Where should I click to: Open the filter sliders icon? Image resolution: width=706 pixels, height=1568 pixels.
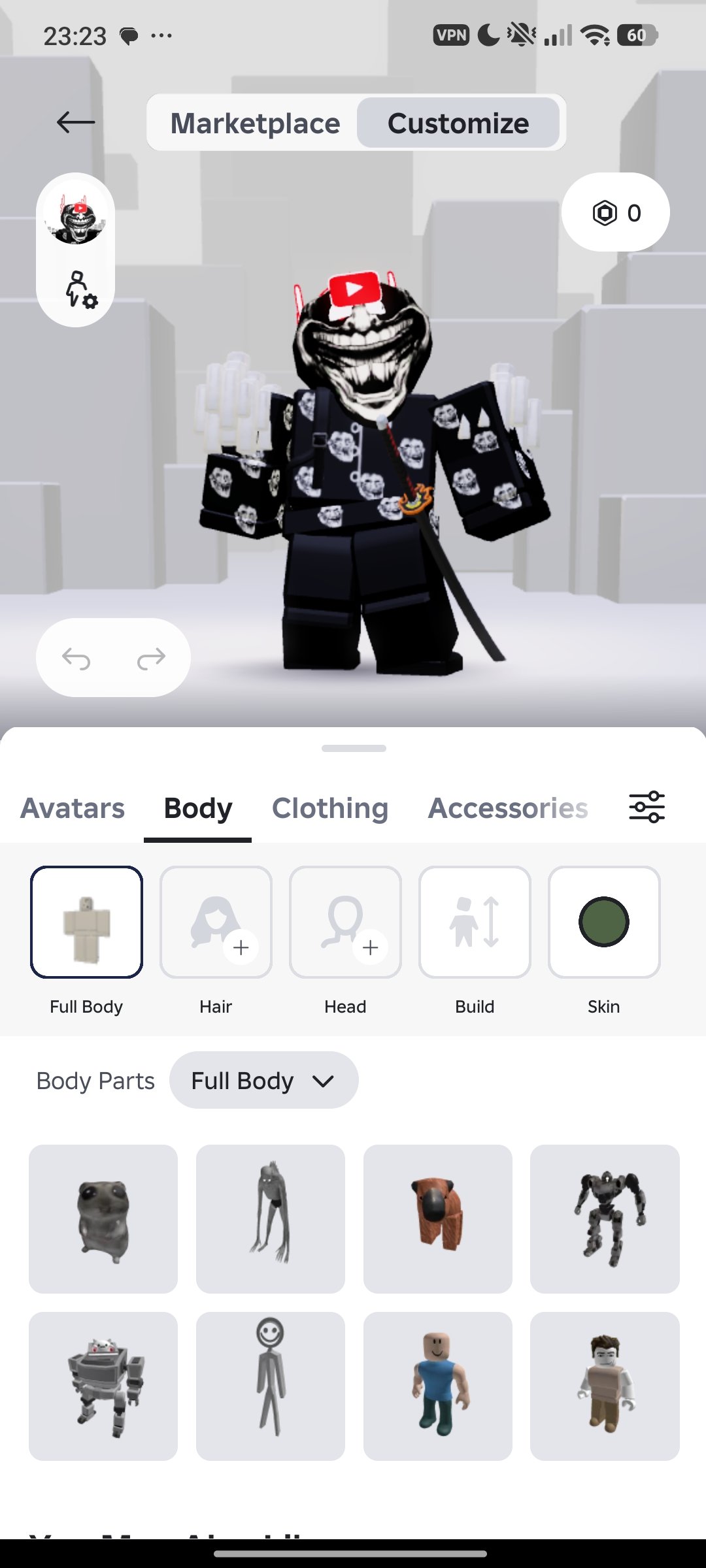pyautogui.click(x=647, y=807)
